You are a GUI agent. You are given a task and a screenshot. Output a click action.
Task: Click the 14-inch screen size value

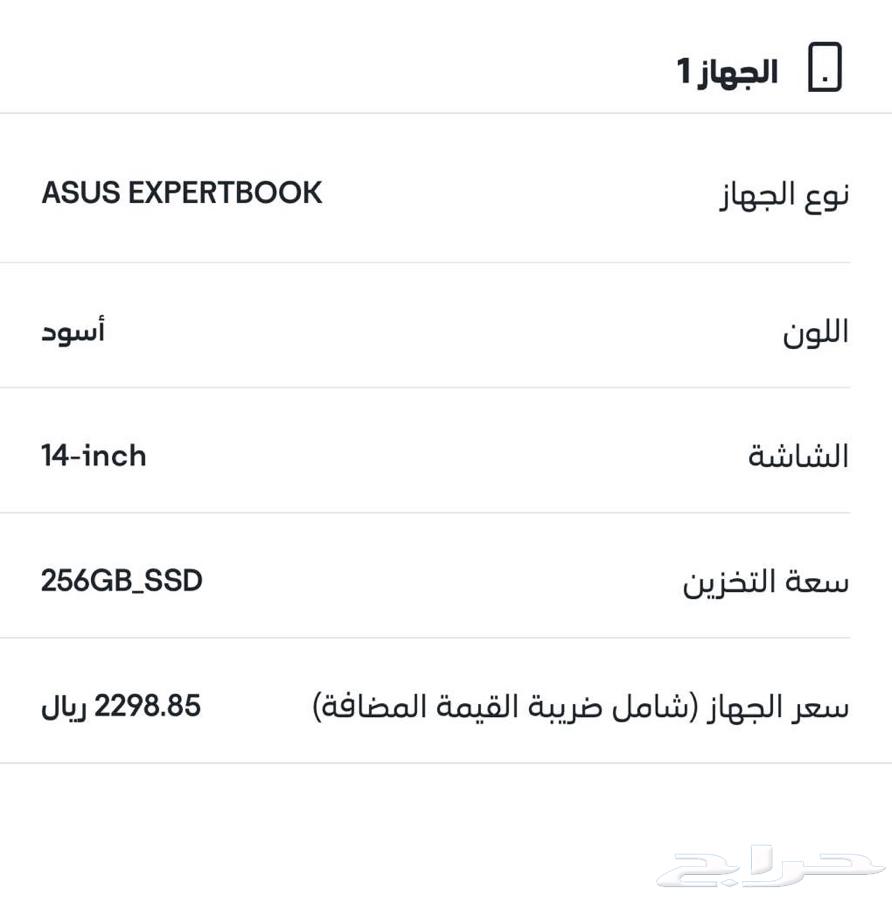(x=94, y=456)
